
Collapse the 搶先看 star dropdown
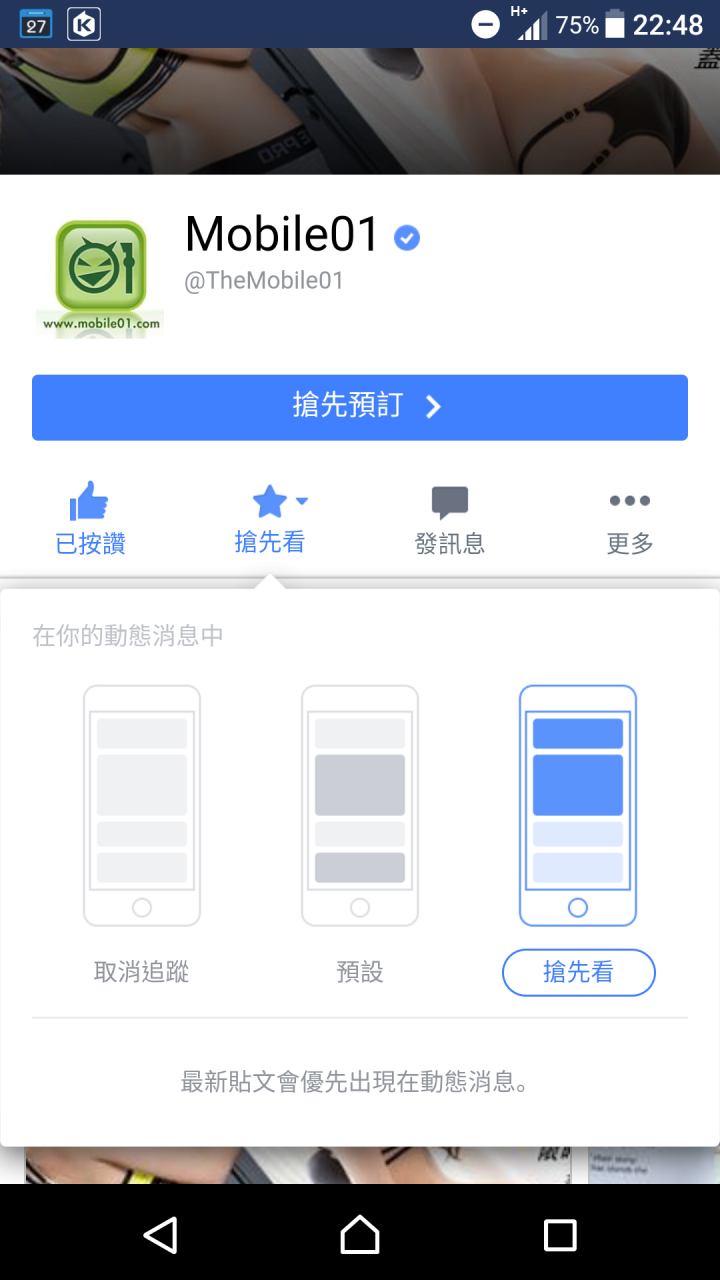[x=270, y=519]
